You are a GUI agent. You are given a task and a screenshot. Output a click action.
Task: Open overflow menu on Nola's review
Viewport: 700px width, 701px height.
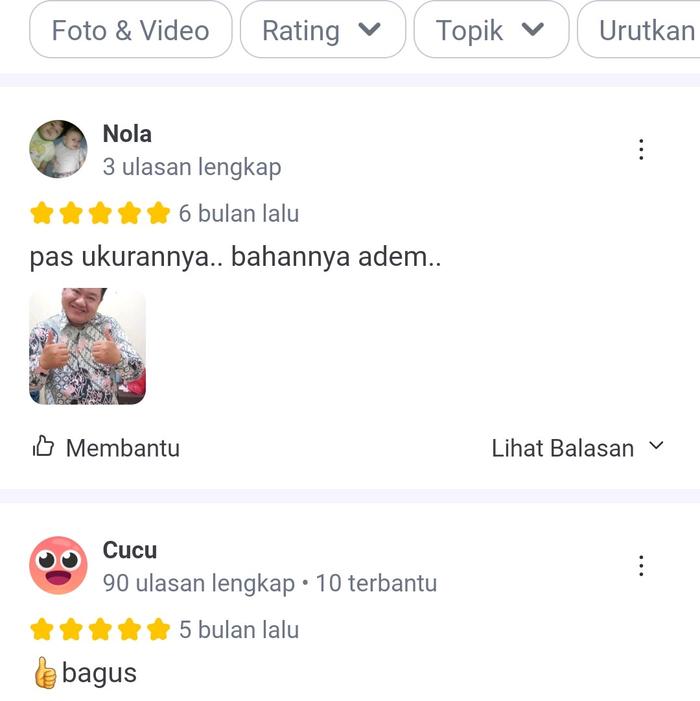[x=641, y=150]
